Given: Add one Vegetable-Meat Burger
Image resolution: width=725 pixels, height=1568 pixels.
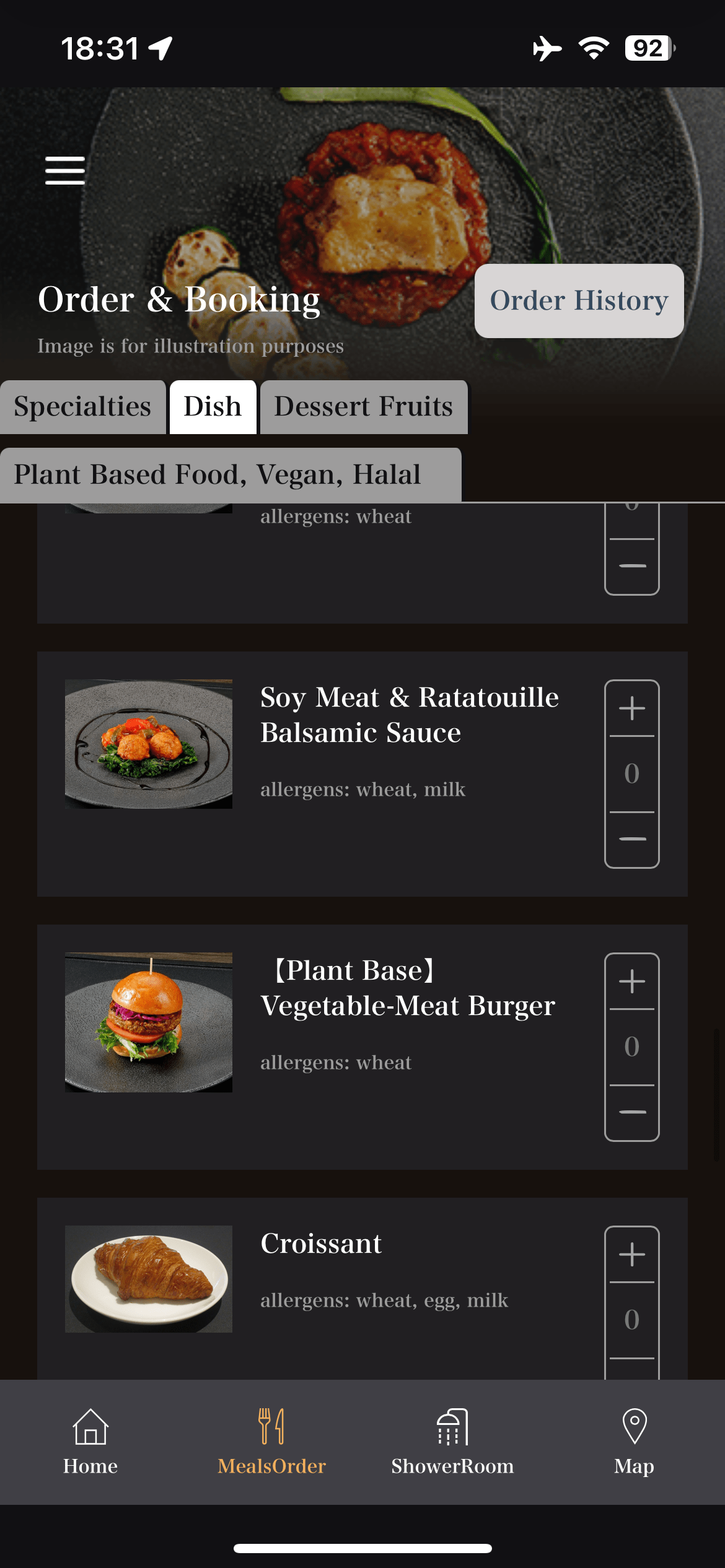Looking at the screenshot, I should pyautogui.click(x=631, y=982).
